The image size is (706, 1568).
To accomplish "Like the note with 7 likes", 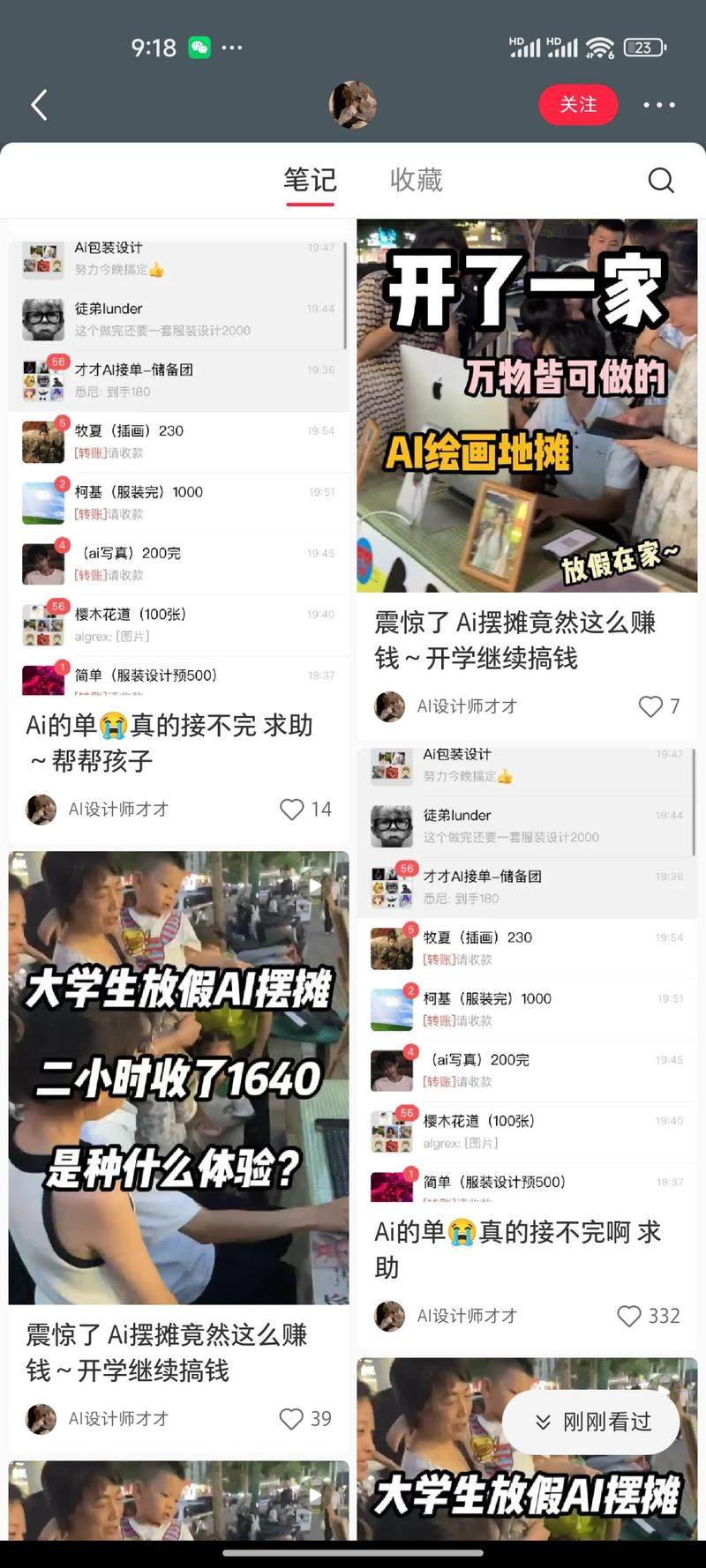I will tap(650, 706).
